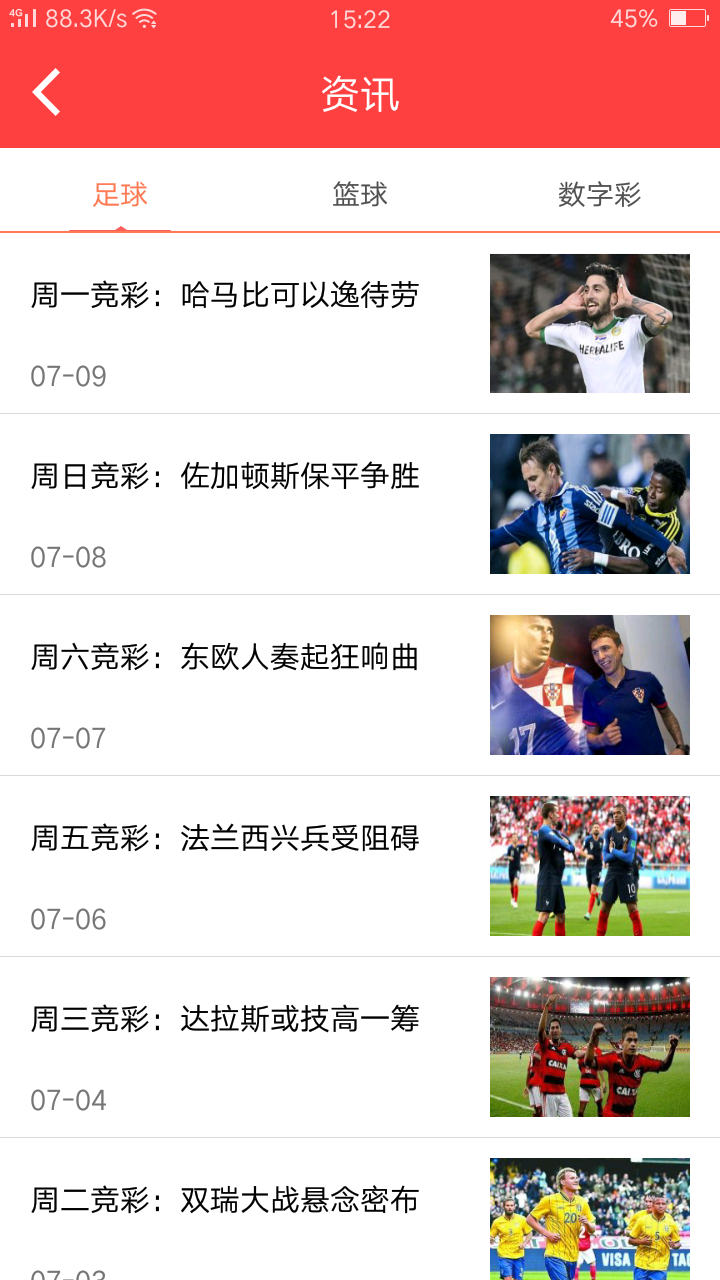Tap 周三竞彩：达拉斯或技高一筹
Viewport: 720px width, 1280px height.
pos(225,1020)
